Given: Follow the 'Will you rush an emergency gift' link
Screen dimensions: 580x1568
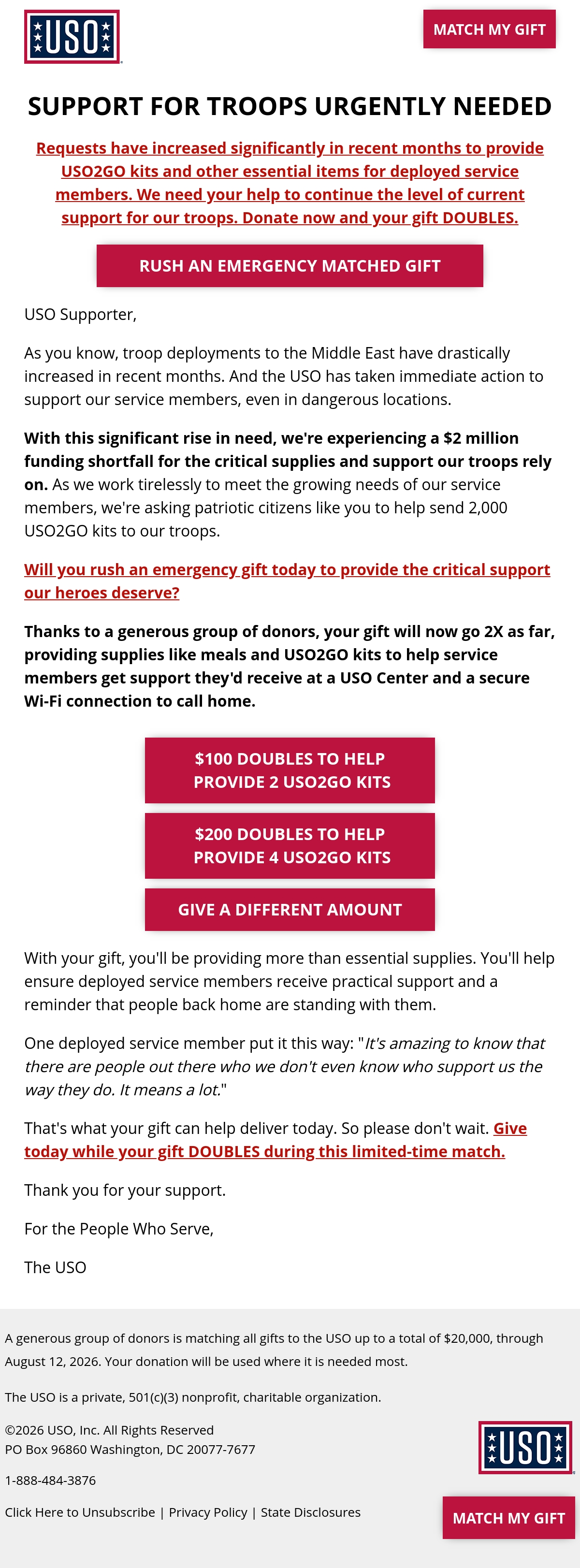Looking at the screenshot, I should (x=287, y=581).
